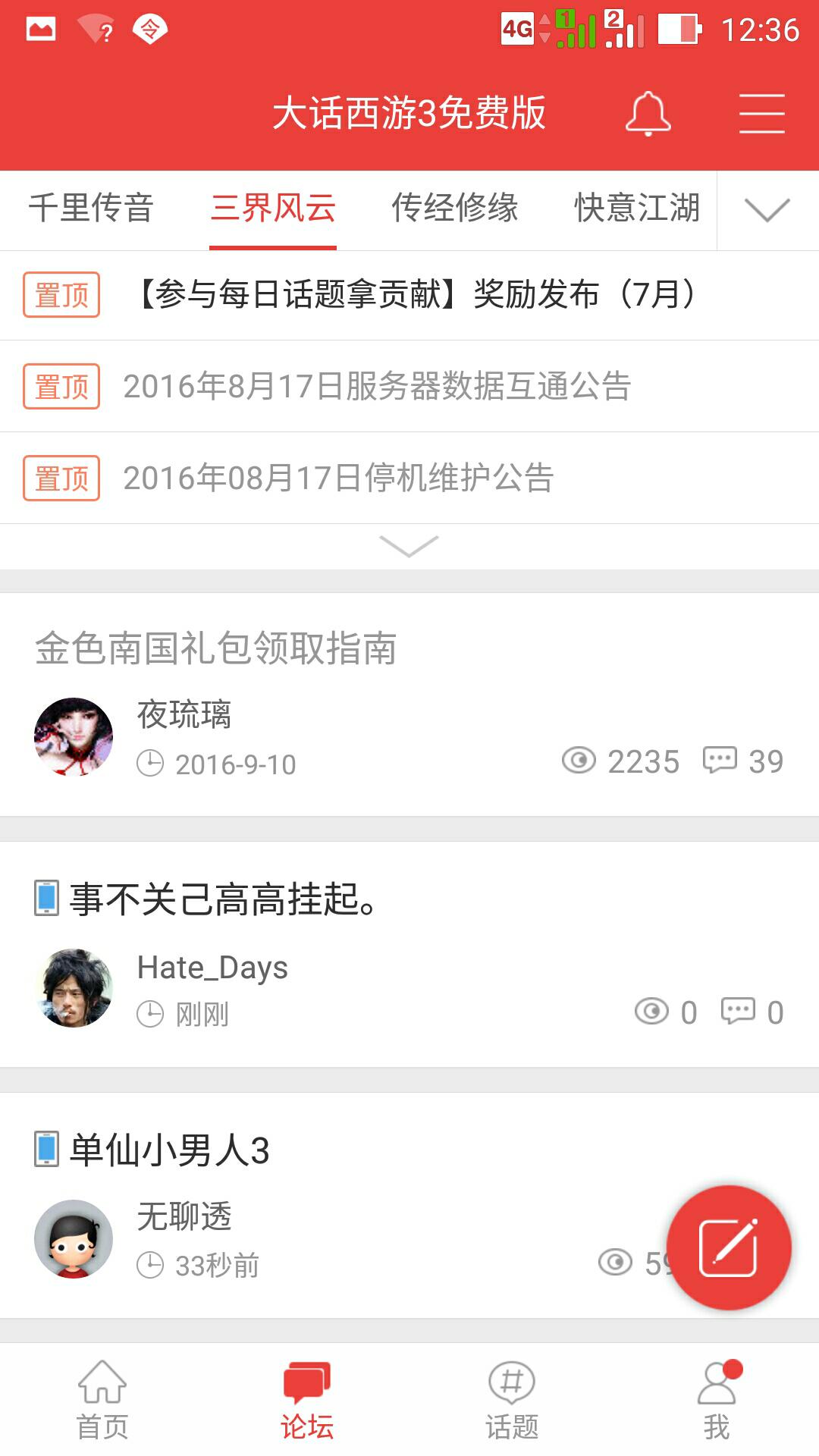Open the 我 profile tab

click(x=717, y=1401)
